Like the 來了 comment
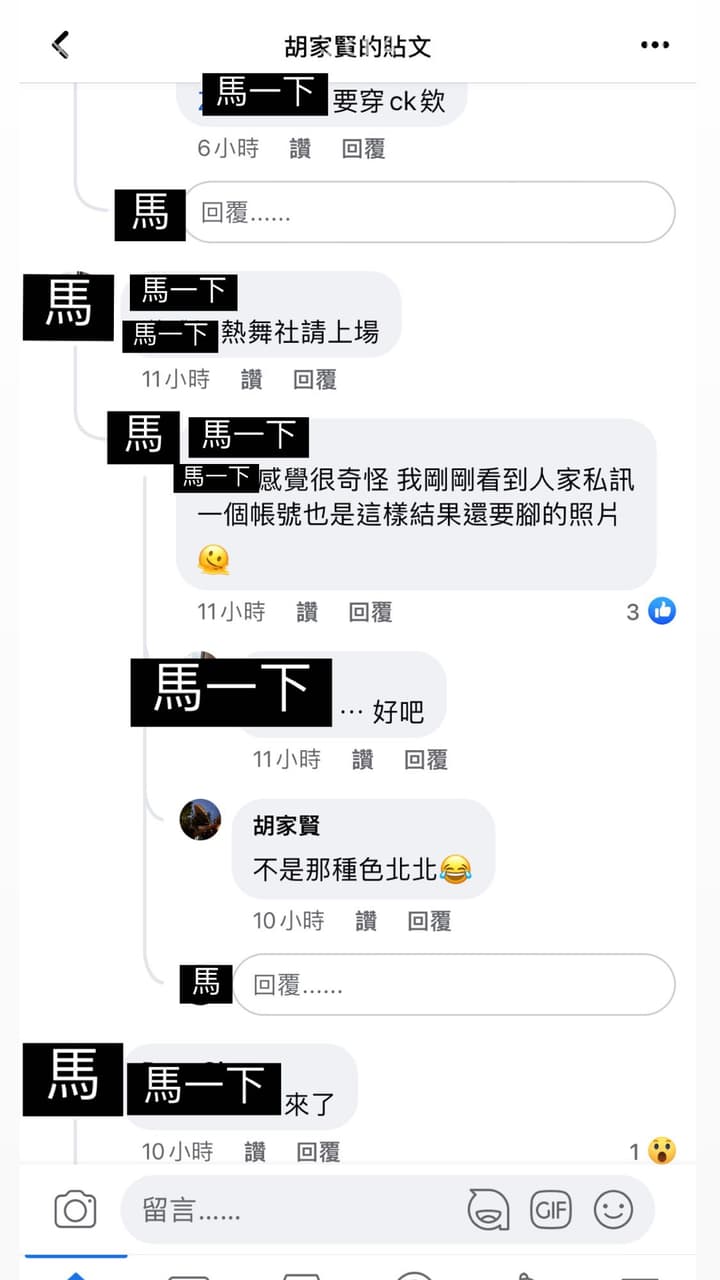This screenshot has width=720, height=1280. [255, 1152]
